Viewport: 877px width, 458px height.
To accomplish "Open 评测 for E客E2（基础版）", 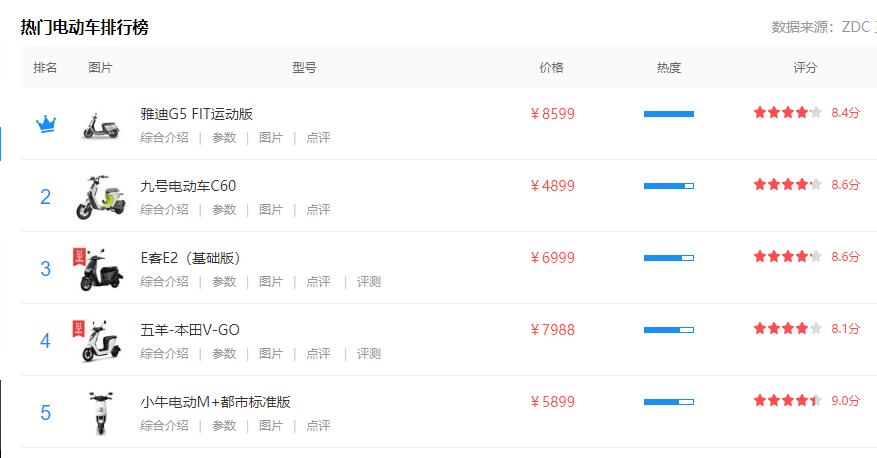I will (x=369, y=282).
